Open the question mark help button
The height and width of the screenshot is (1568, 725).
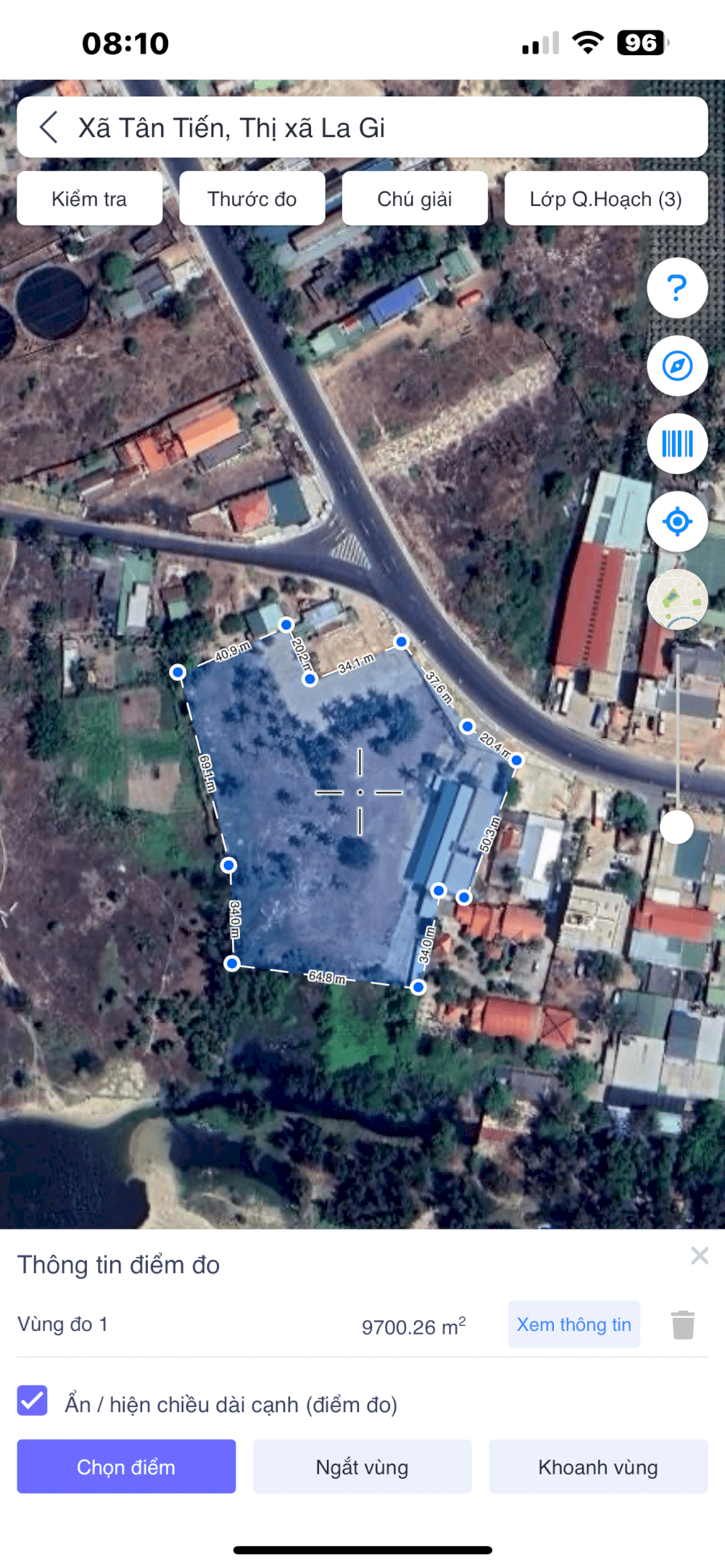[x=676, y=288]
